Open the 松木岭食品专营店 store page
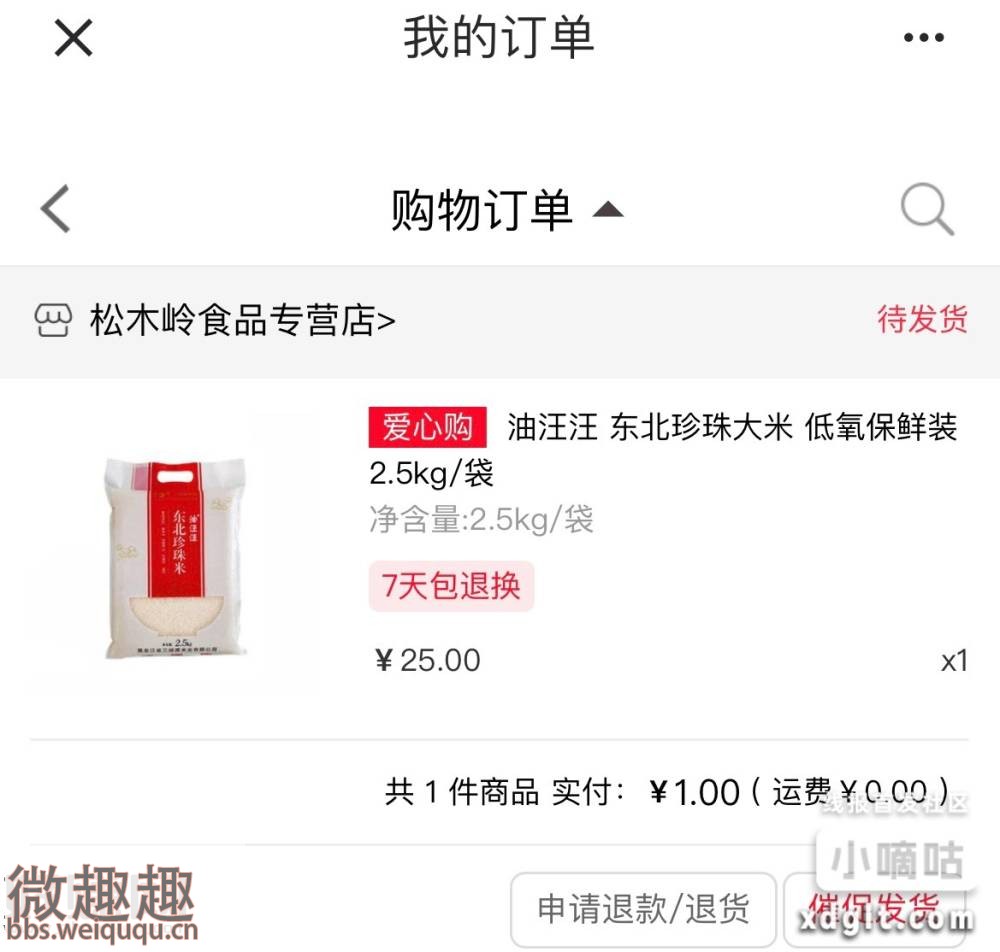The height and width of the screenshot is (952, 1000). click(x=242, y=321)
